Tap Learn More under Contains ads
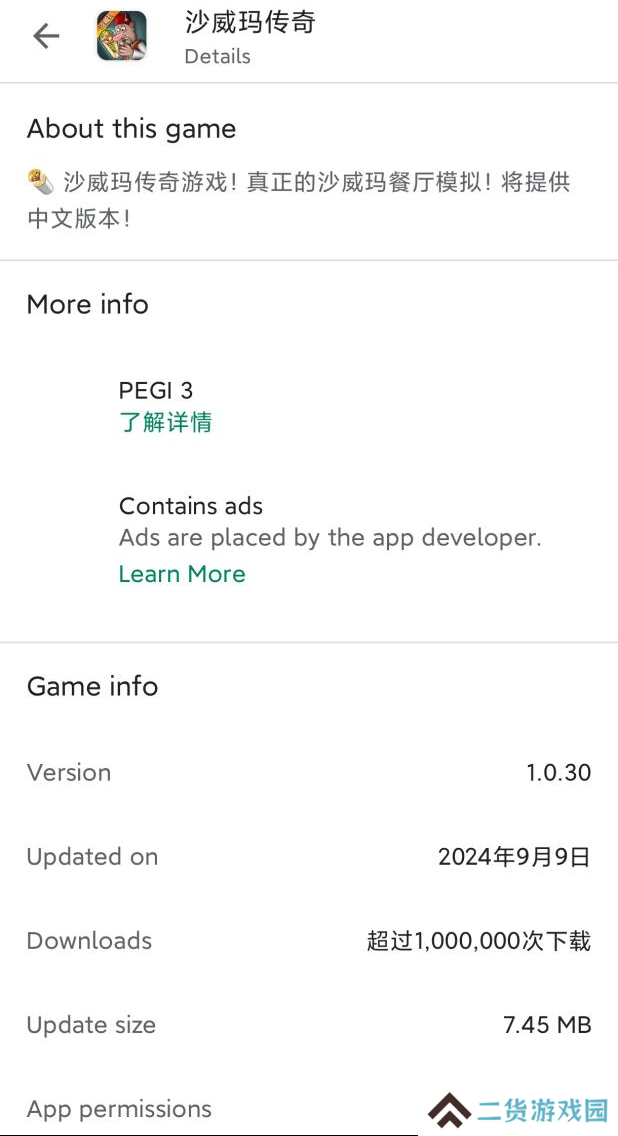 pyautogui.click(x=182, y=574)
